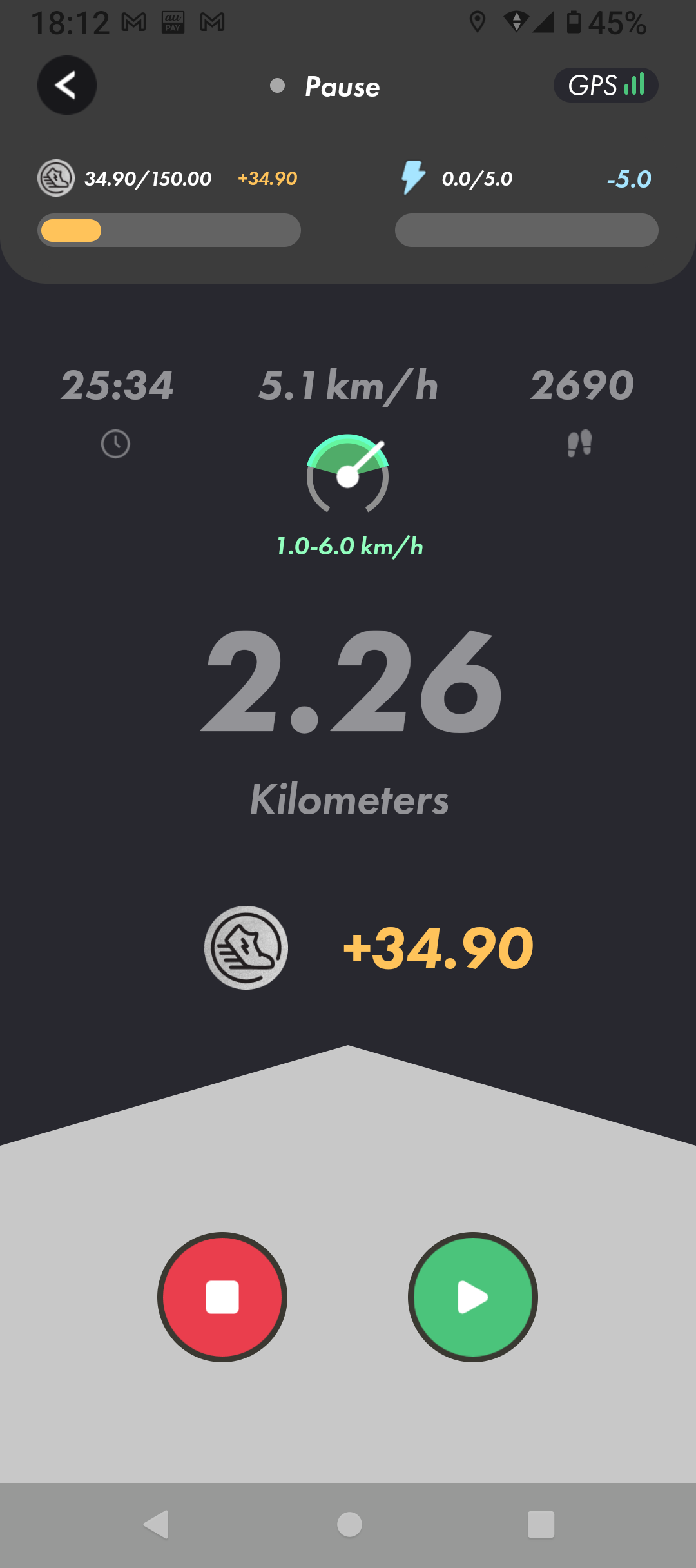The image size is (696, 1568).
Task: Tap the back arrow button
Action: pyautogui.click(x=67, y=85)
